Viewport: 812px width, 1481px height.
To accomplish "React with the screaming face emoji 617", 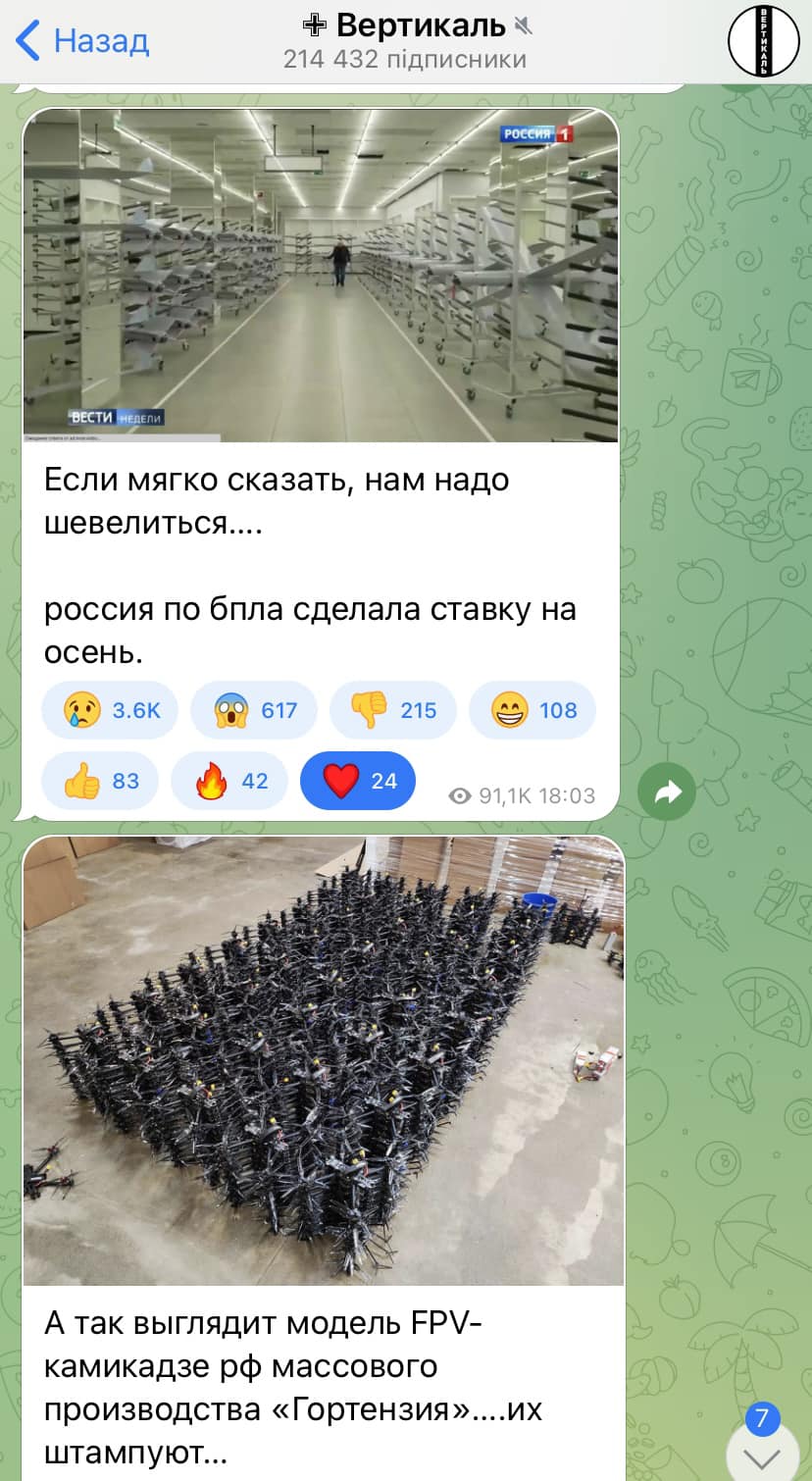I will click(253, 710).
